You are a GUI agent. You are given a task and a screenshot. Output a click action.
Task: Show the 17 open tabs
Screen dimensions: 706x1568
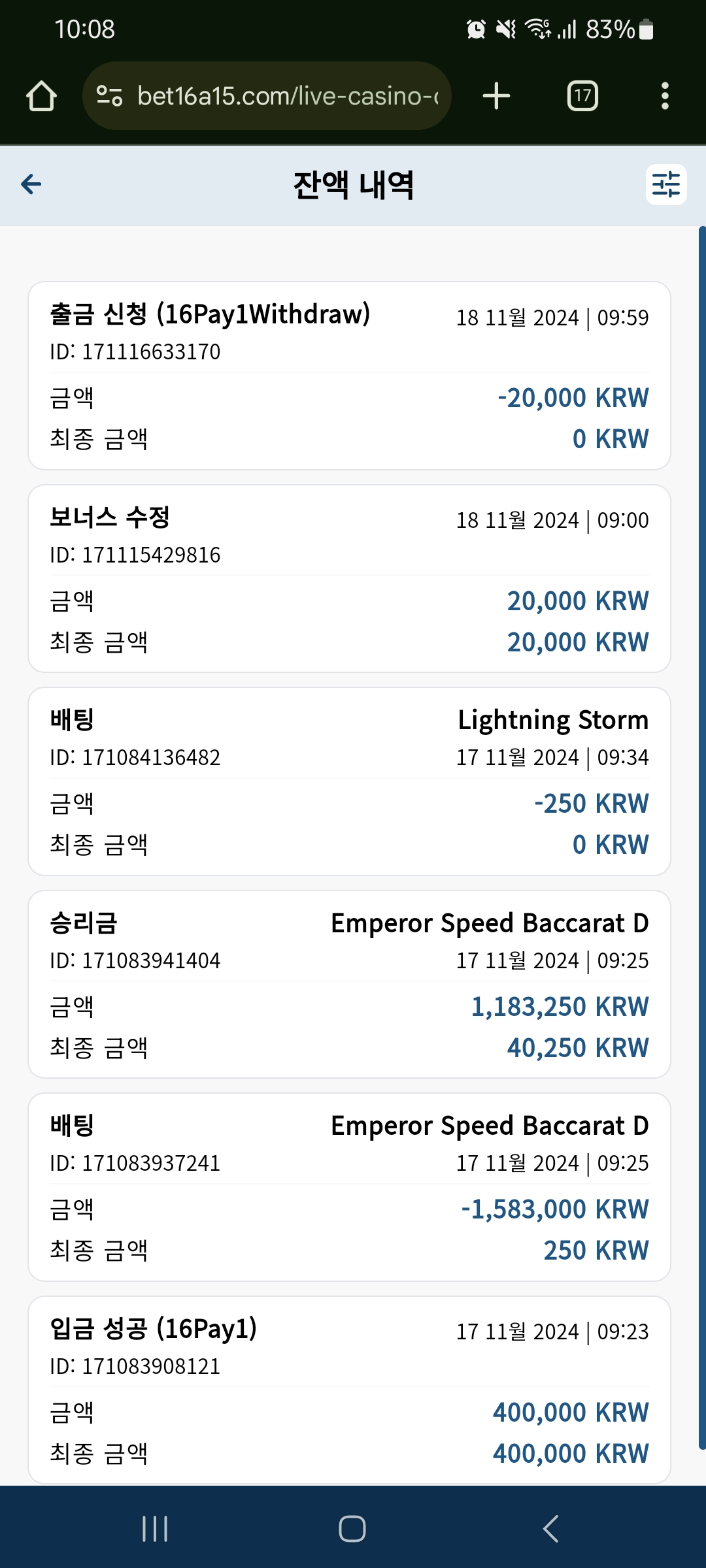click(582, 96)
